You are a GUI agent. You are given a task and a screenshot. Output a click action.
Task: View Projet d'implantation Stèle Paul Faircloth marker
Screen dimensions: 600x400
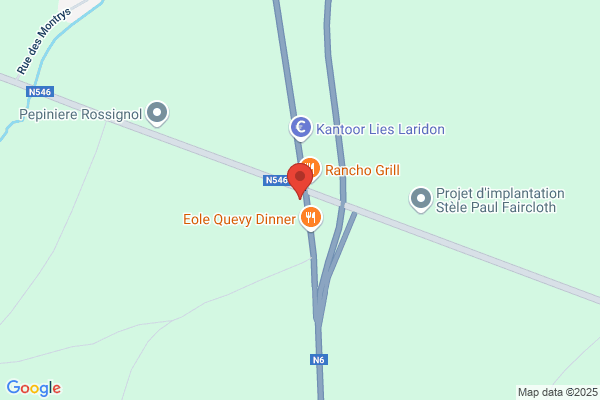[x=422, y=199]
